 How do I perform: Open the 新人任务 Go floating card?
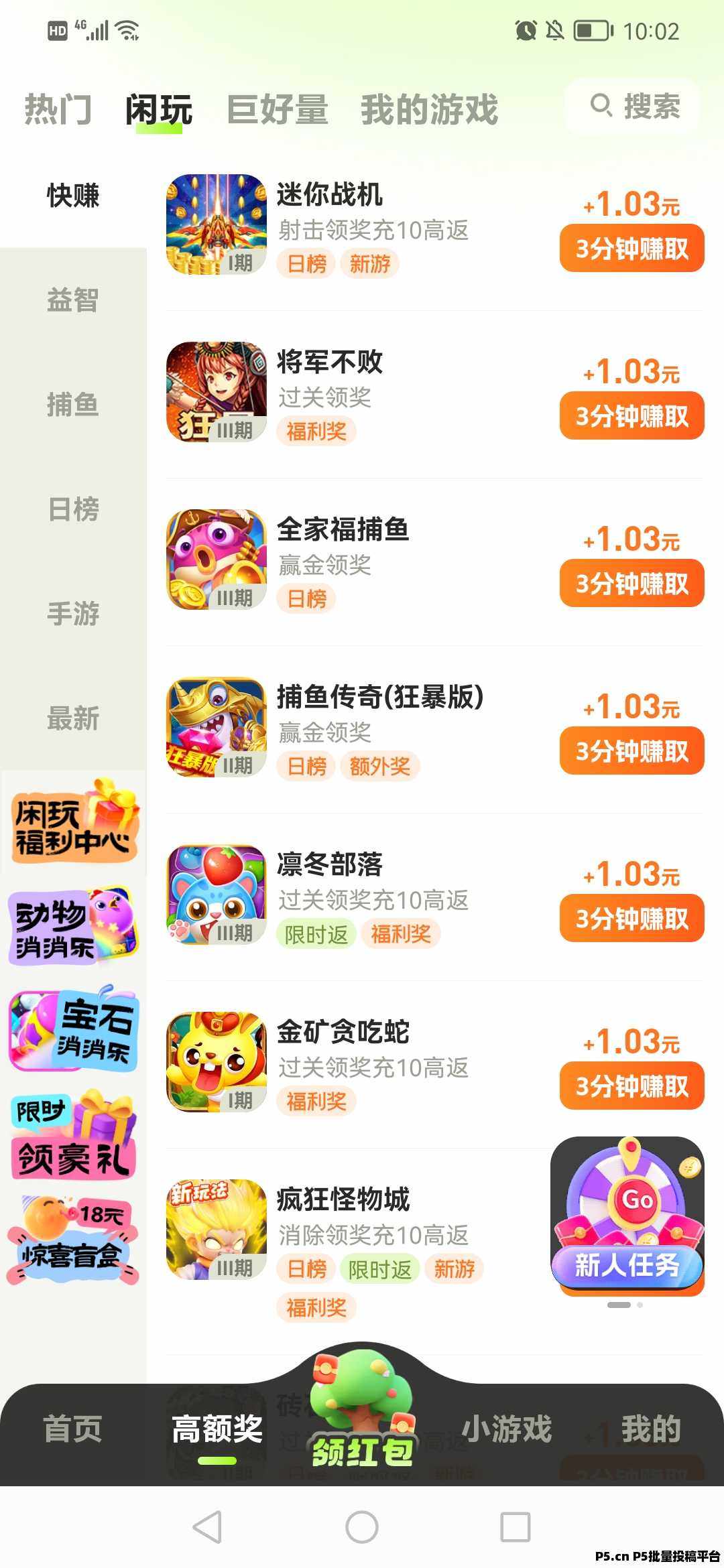[x=627, y=1214]
